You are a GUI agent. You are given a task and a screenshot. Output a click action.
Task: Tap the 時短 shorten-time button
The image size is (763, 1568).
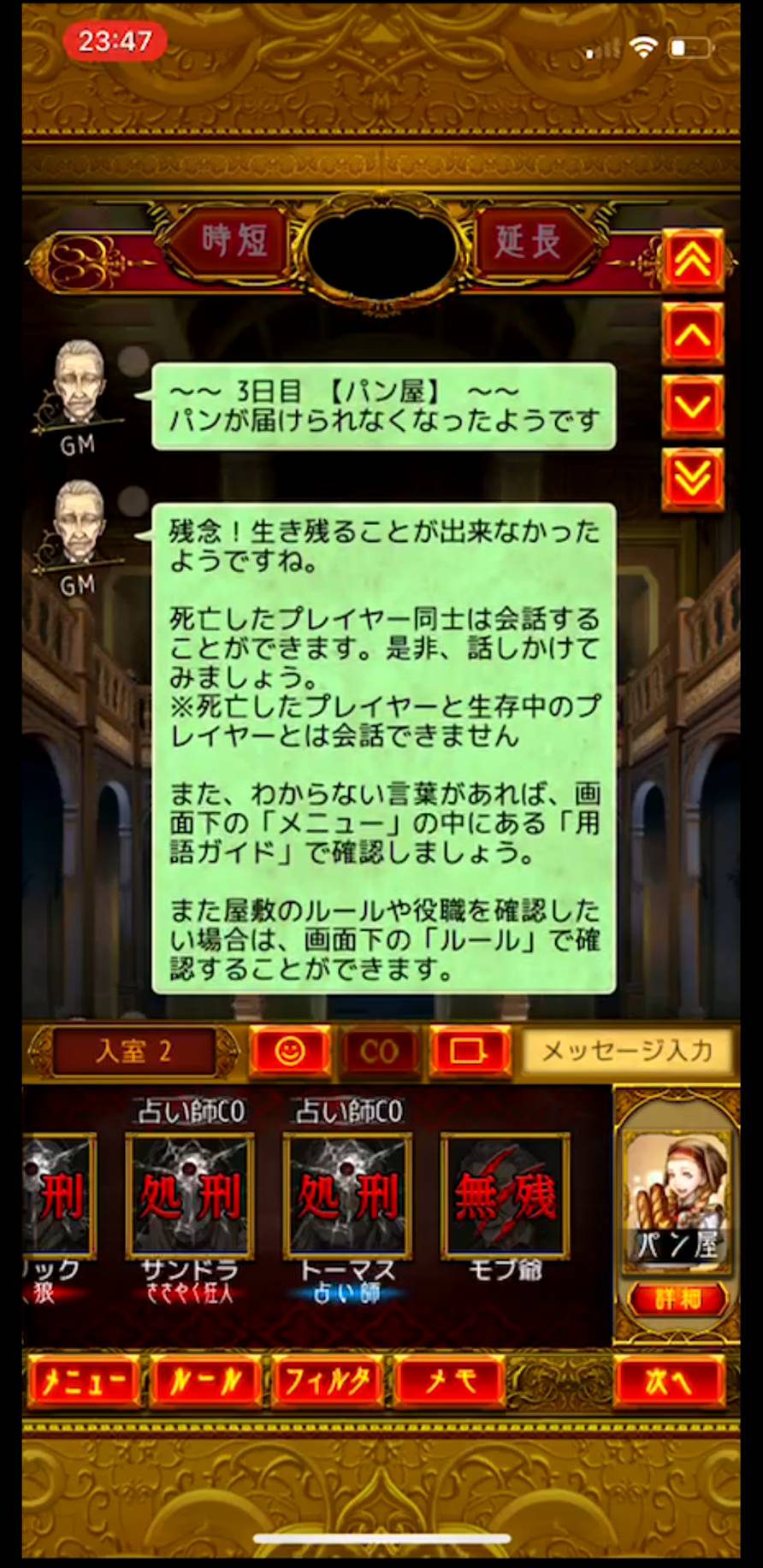(x=234, y=242)
